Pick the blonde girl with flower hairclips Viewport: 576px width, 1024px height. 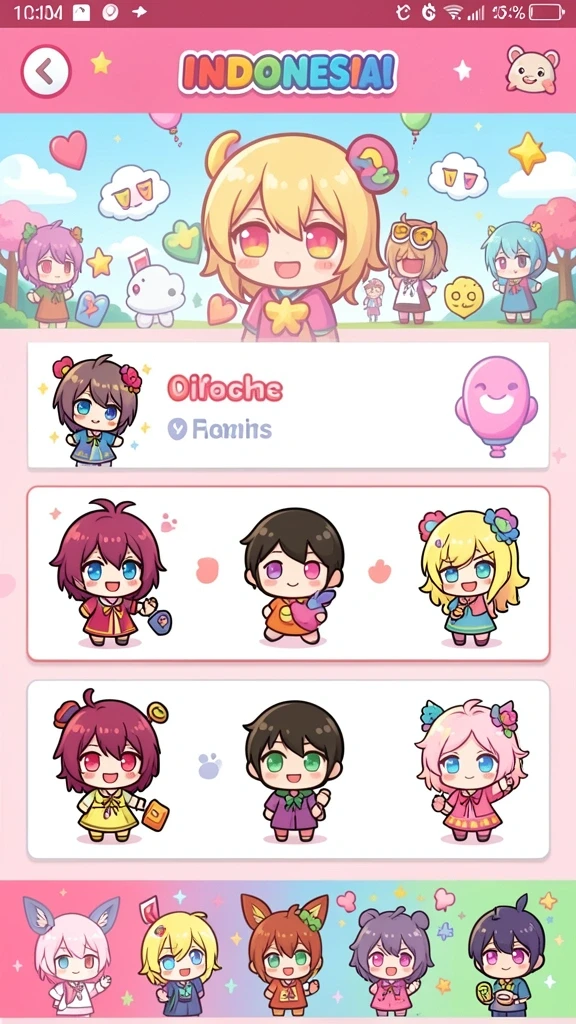[472, 577]
